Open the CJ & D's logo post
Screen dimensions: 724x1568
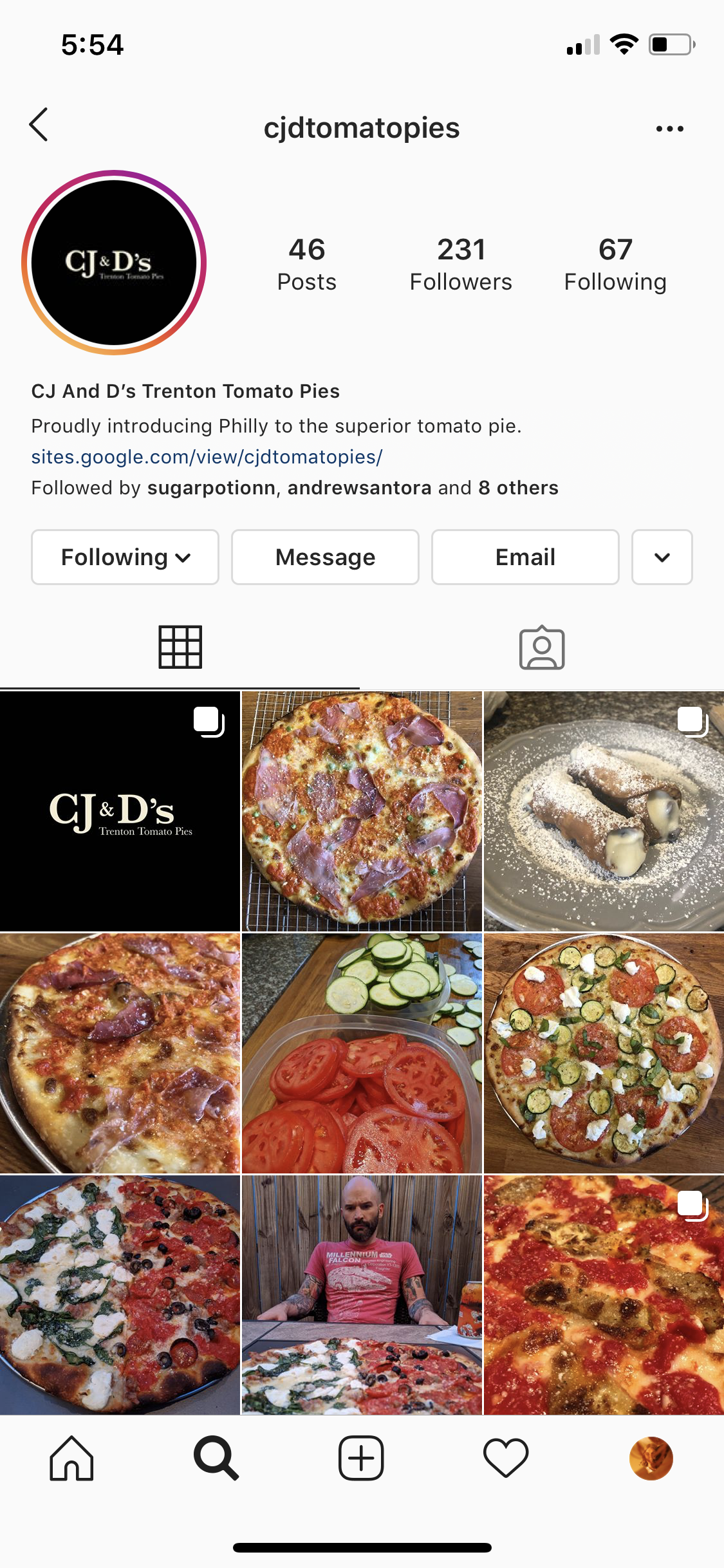coord(120,811)
